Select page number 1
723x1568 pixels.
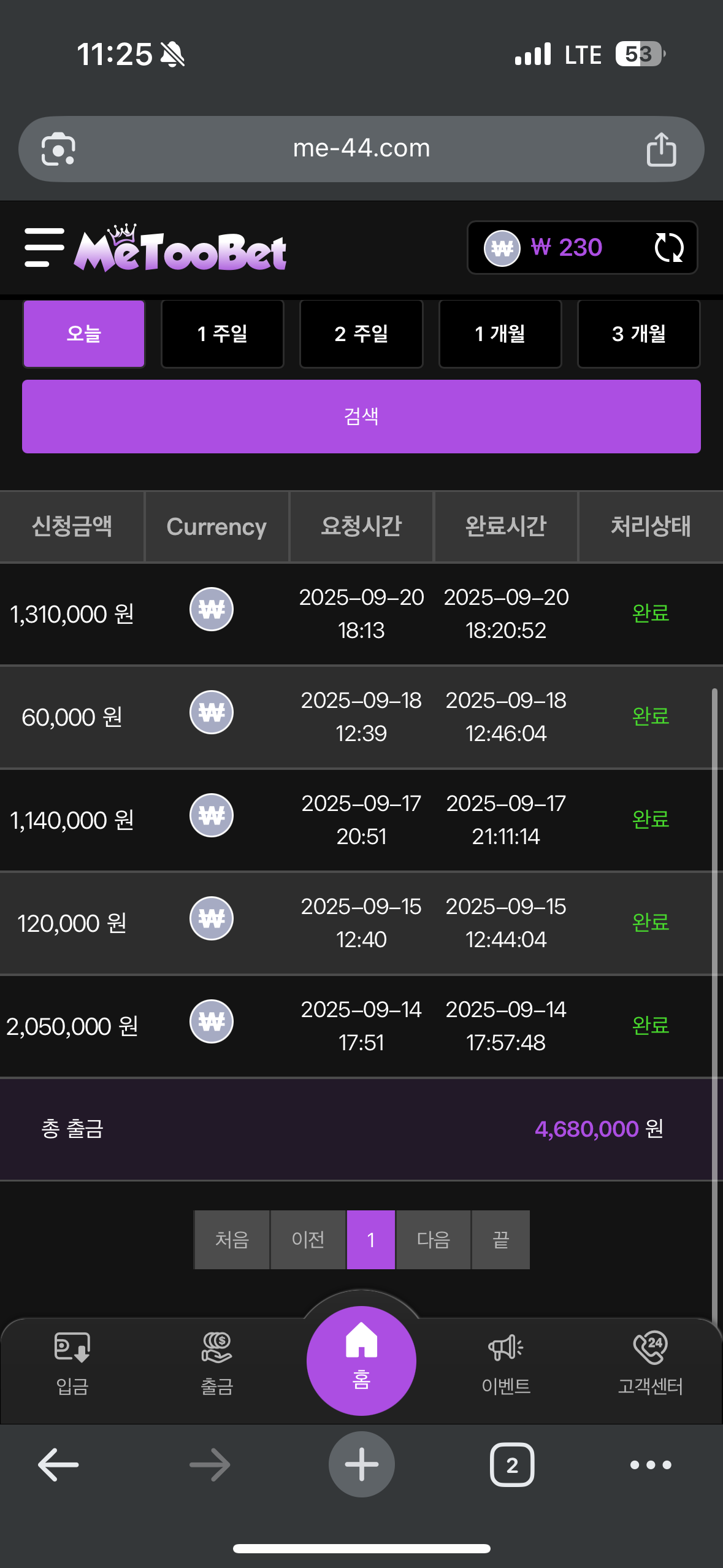coord(371,1240)
